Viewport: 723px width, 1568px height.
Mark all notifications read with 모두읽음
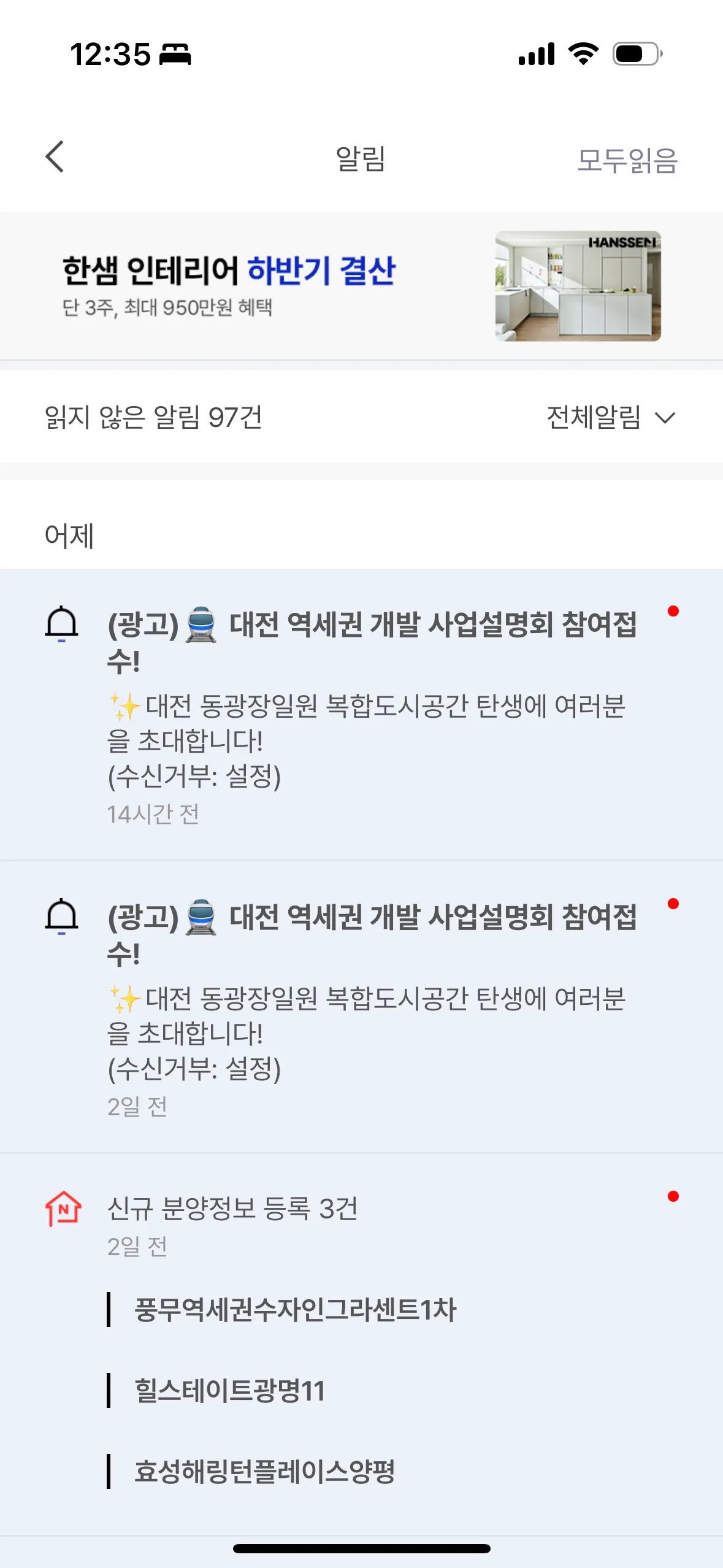coord(627,160)
